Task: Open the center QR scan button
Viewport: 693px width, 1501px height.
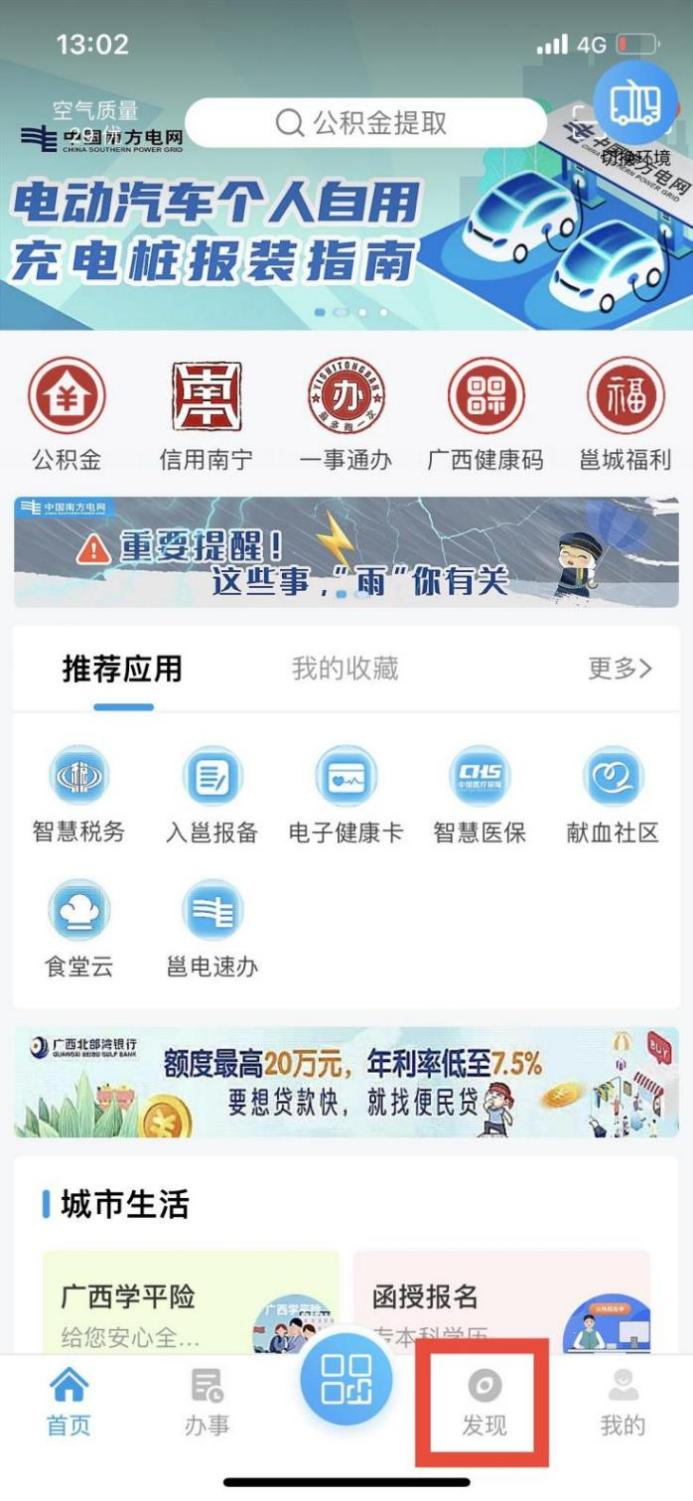Action: pos(346,1378)
